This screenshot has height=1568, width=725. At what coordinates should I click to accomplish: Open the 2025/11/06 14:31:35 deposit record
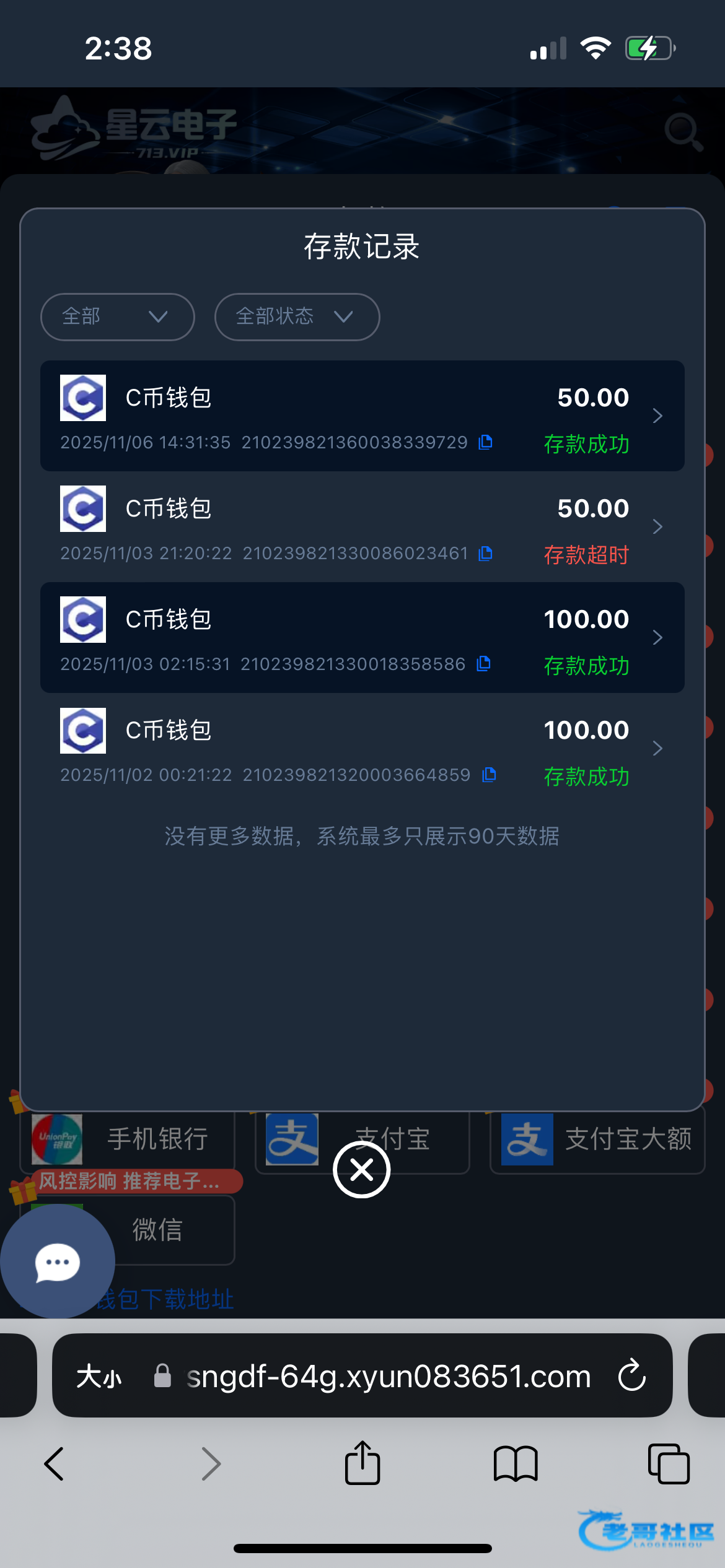(362, 416)
